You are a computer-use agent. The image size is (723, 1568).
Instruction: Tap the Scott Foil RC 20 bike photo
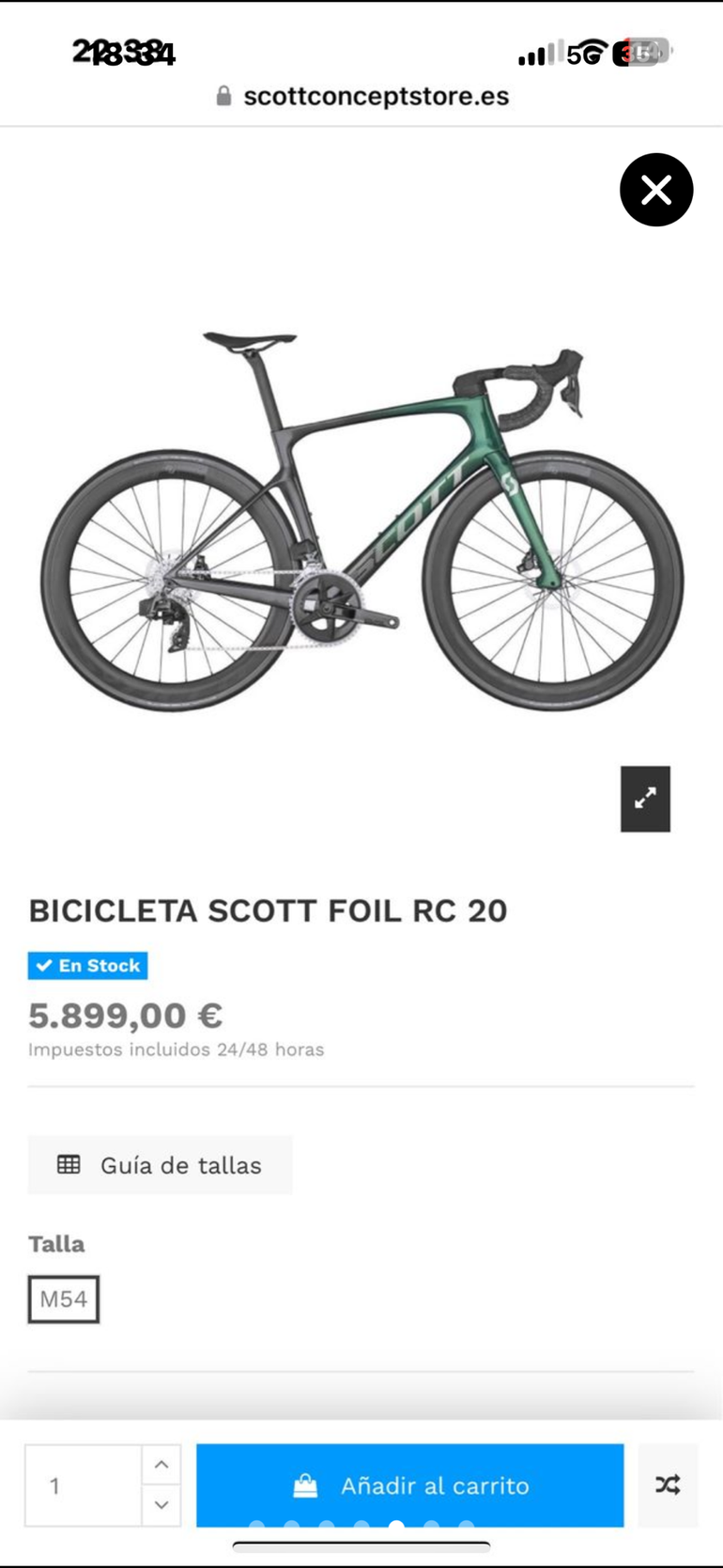coord(361,521)
